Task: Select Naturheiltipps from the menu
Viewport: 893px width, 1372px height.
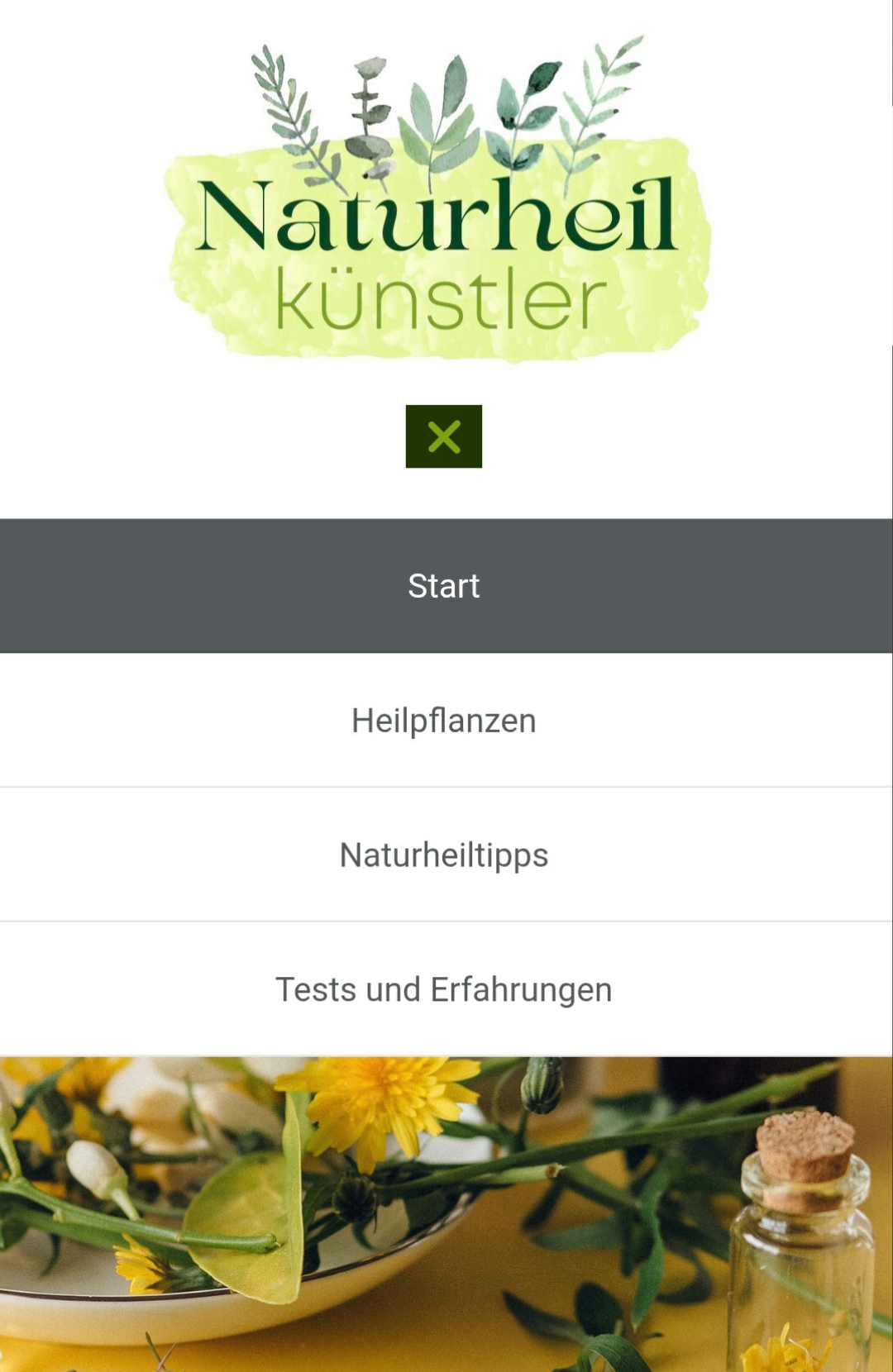Action: point(444,855)
